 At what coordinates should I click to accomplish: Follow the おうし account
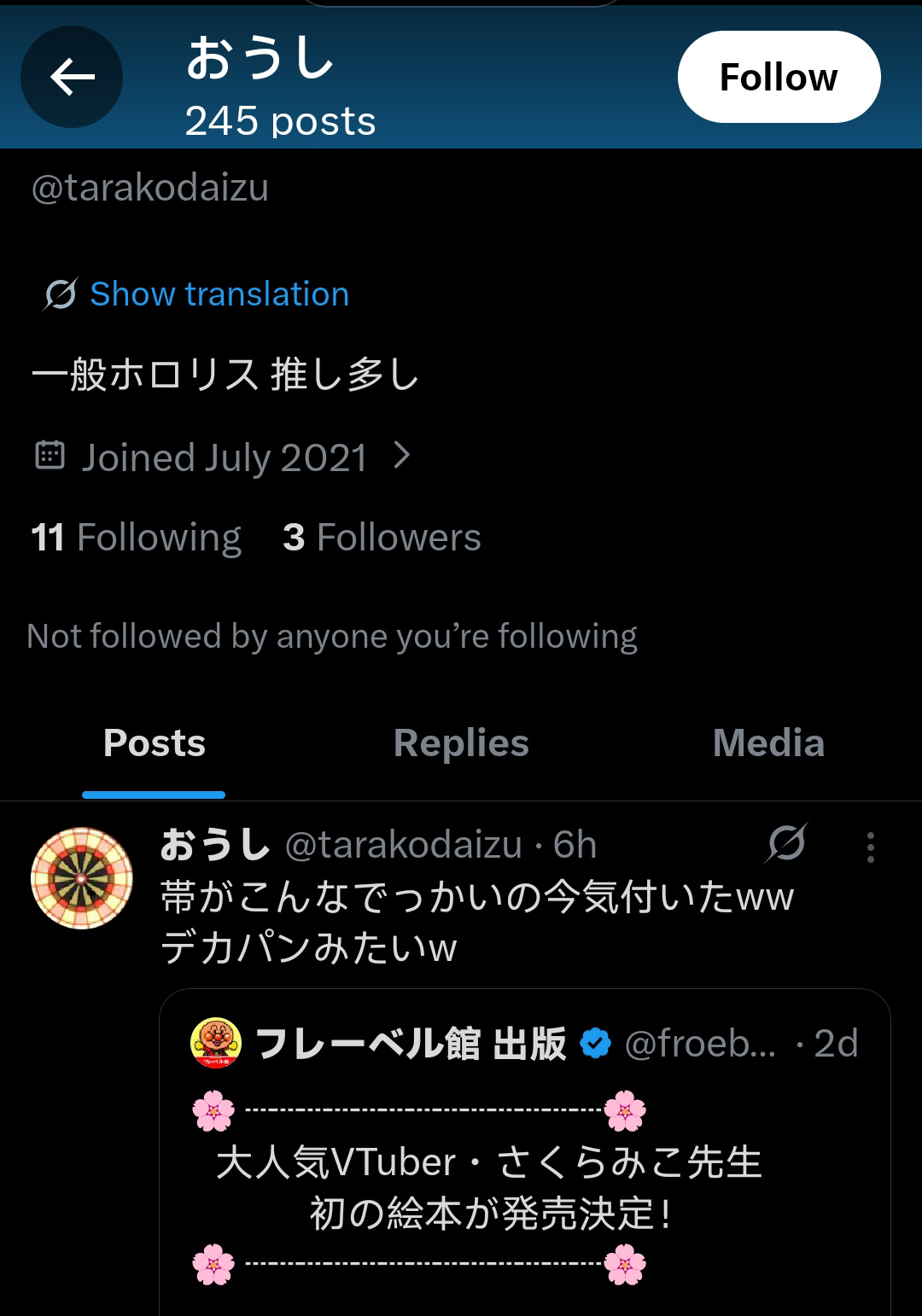pyautogui.click(x=778, y=77)
